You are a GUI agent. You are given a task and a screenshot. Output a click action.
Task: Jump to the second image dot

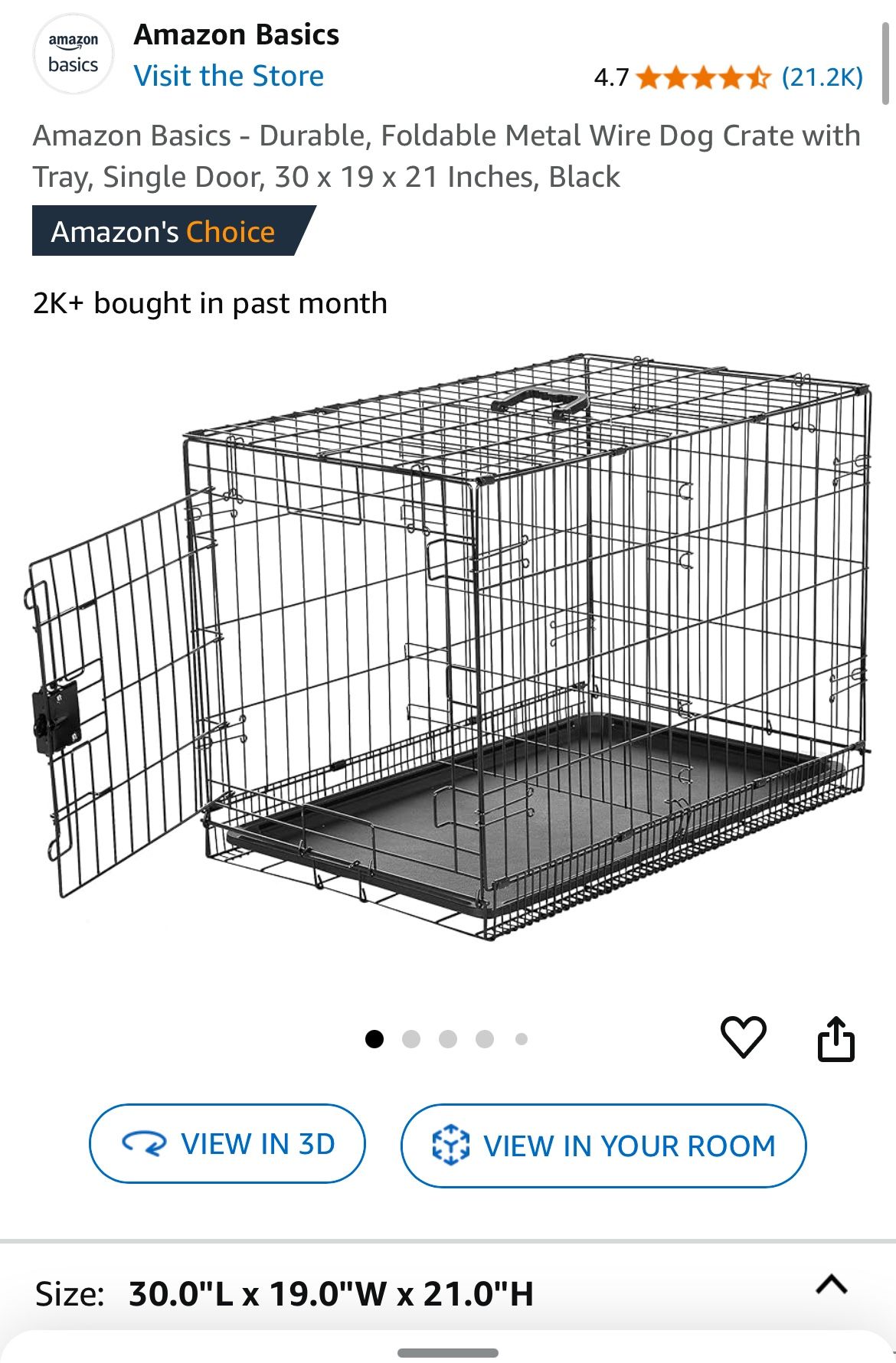pyautogui.click(x=411, y=1039)
